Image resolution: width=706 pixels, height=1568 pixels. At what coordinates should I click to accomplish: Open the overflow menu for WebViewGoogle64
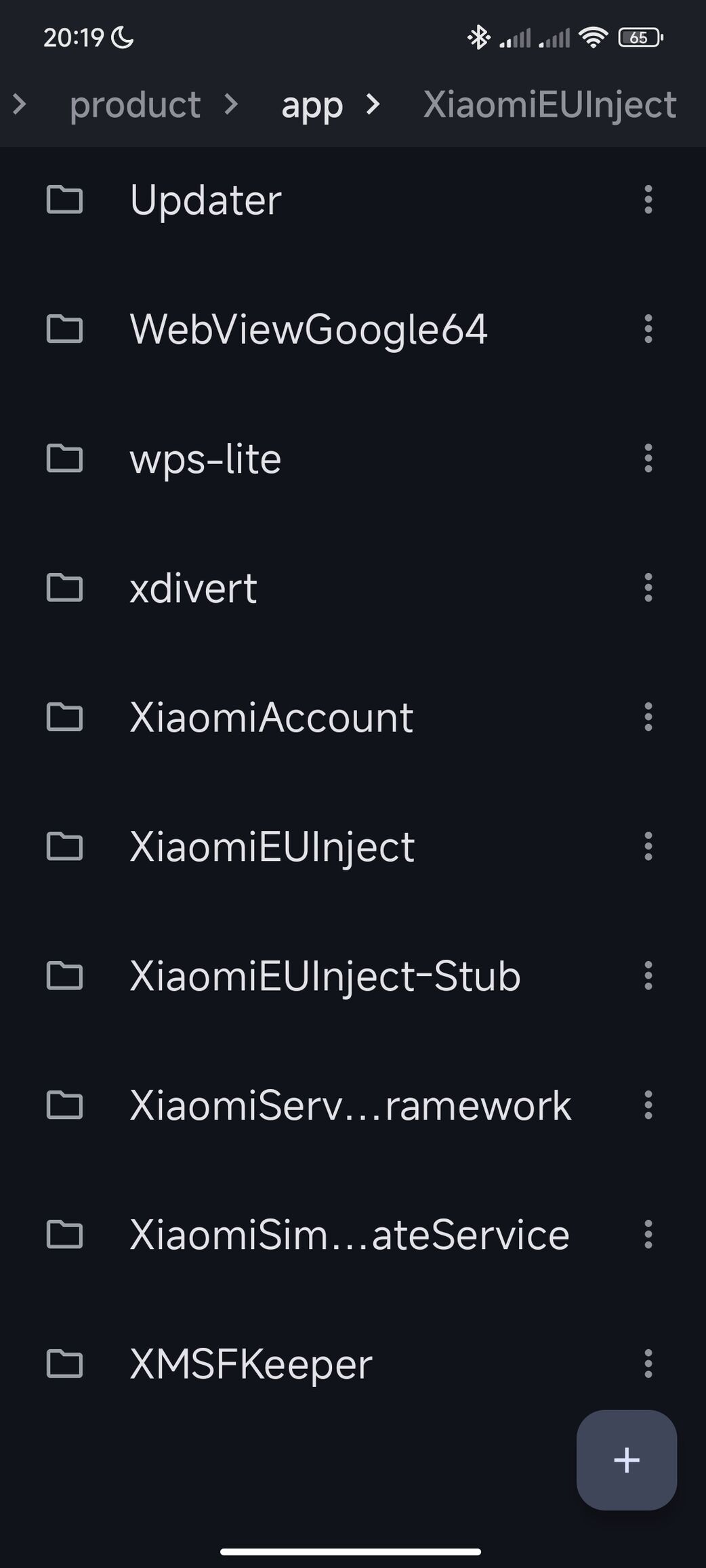tap(648, 329)
